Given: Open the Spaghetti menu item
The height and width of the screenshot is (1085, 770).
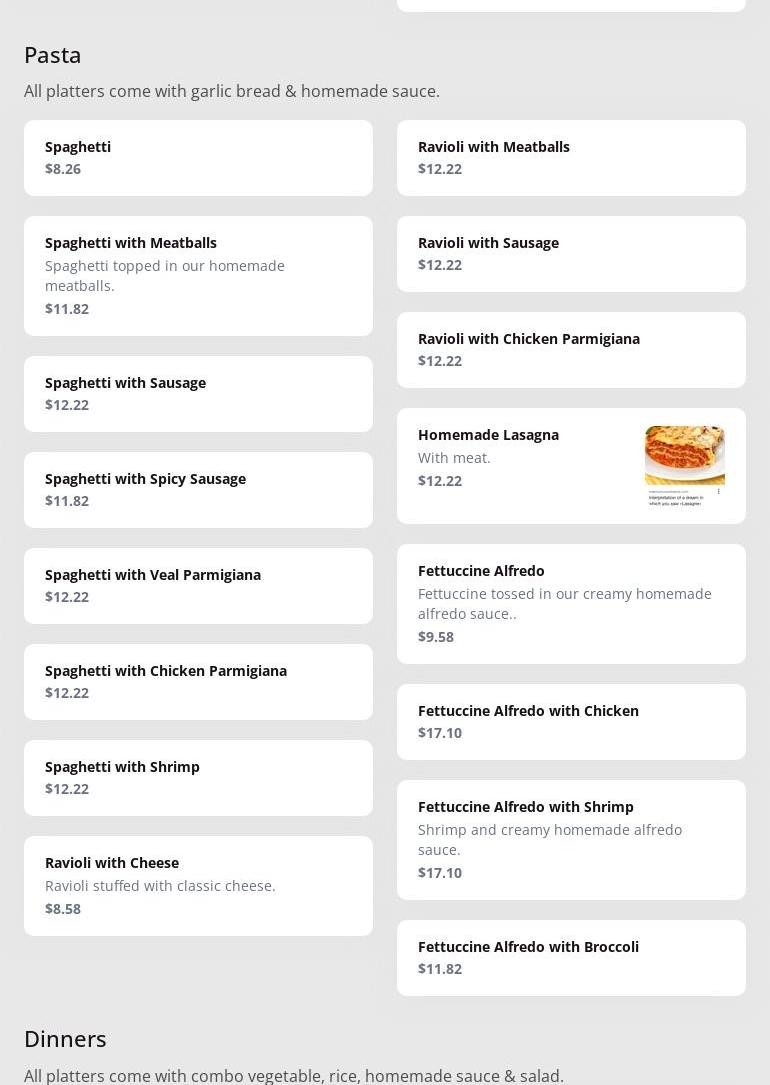Looking at the screenshot, I should (x=198, y=158).
